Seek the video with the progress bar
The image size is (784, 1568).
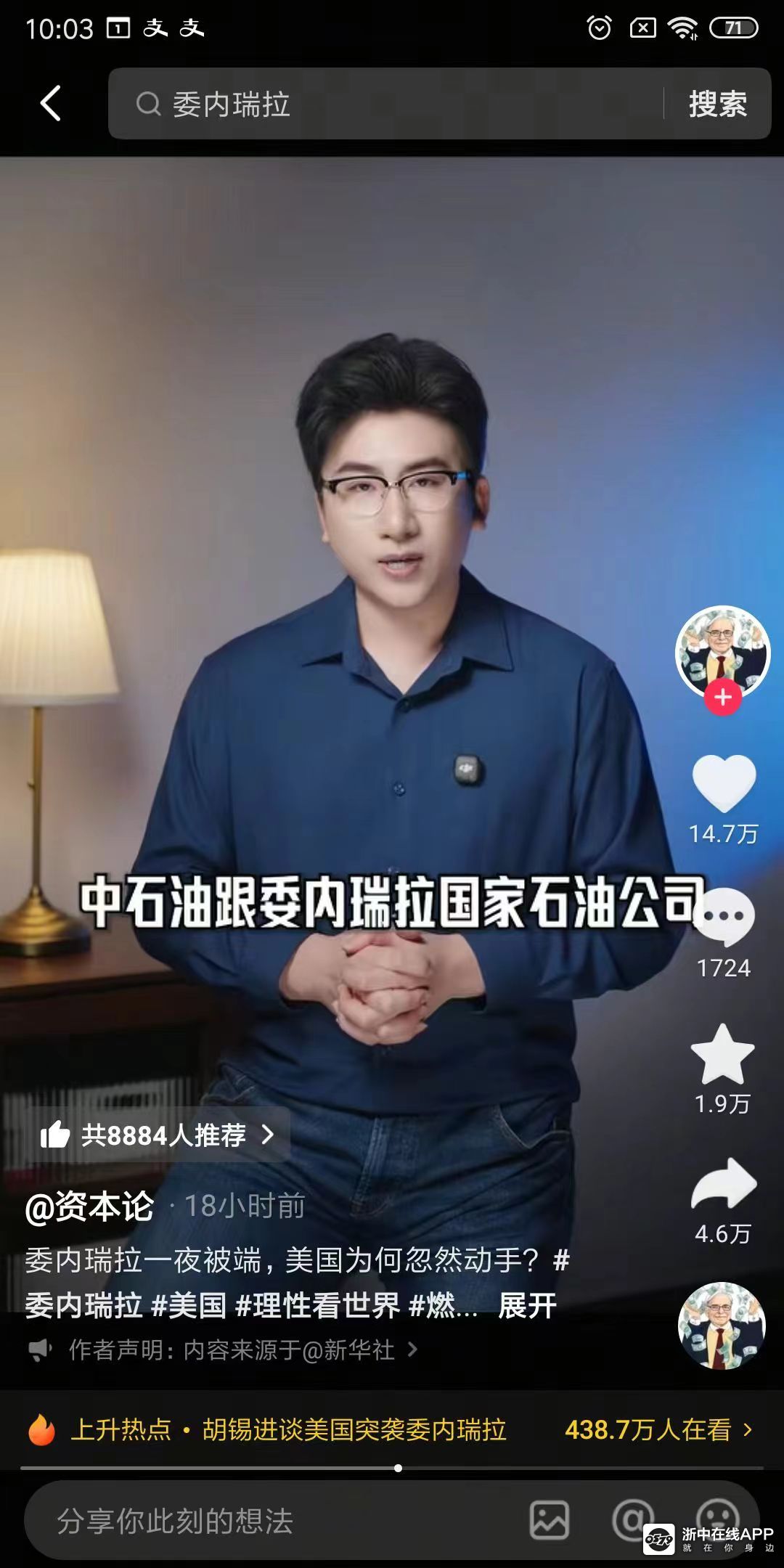coord(398,1468)
